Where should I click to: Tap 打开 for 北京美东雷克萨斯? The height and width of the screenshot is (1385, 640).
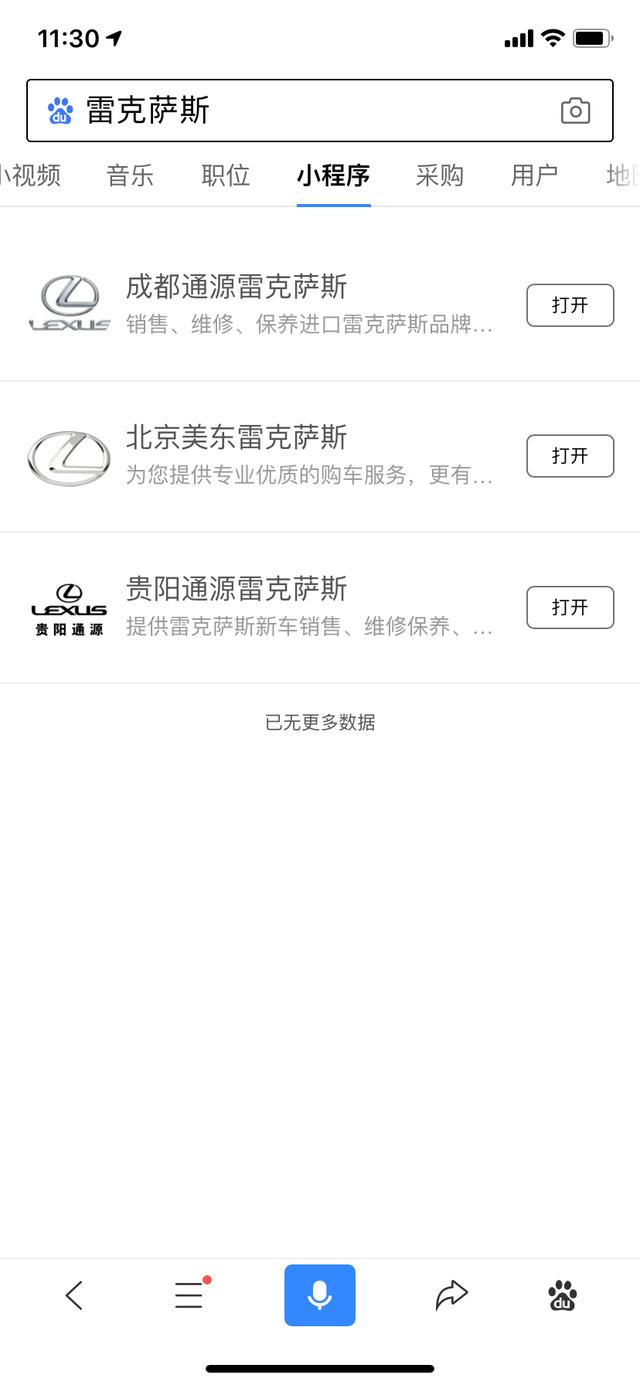click(x=570, y=456)
